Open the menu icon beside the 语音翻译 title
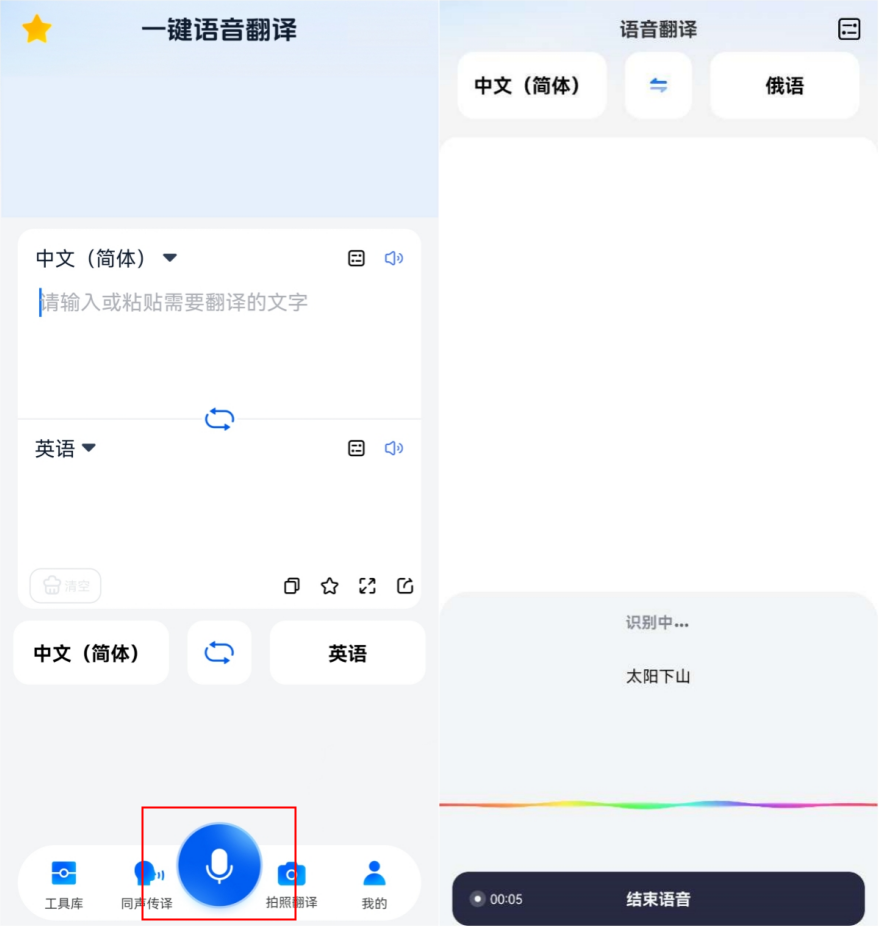 (x=849, y=29)
